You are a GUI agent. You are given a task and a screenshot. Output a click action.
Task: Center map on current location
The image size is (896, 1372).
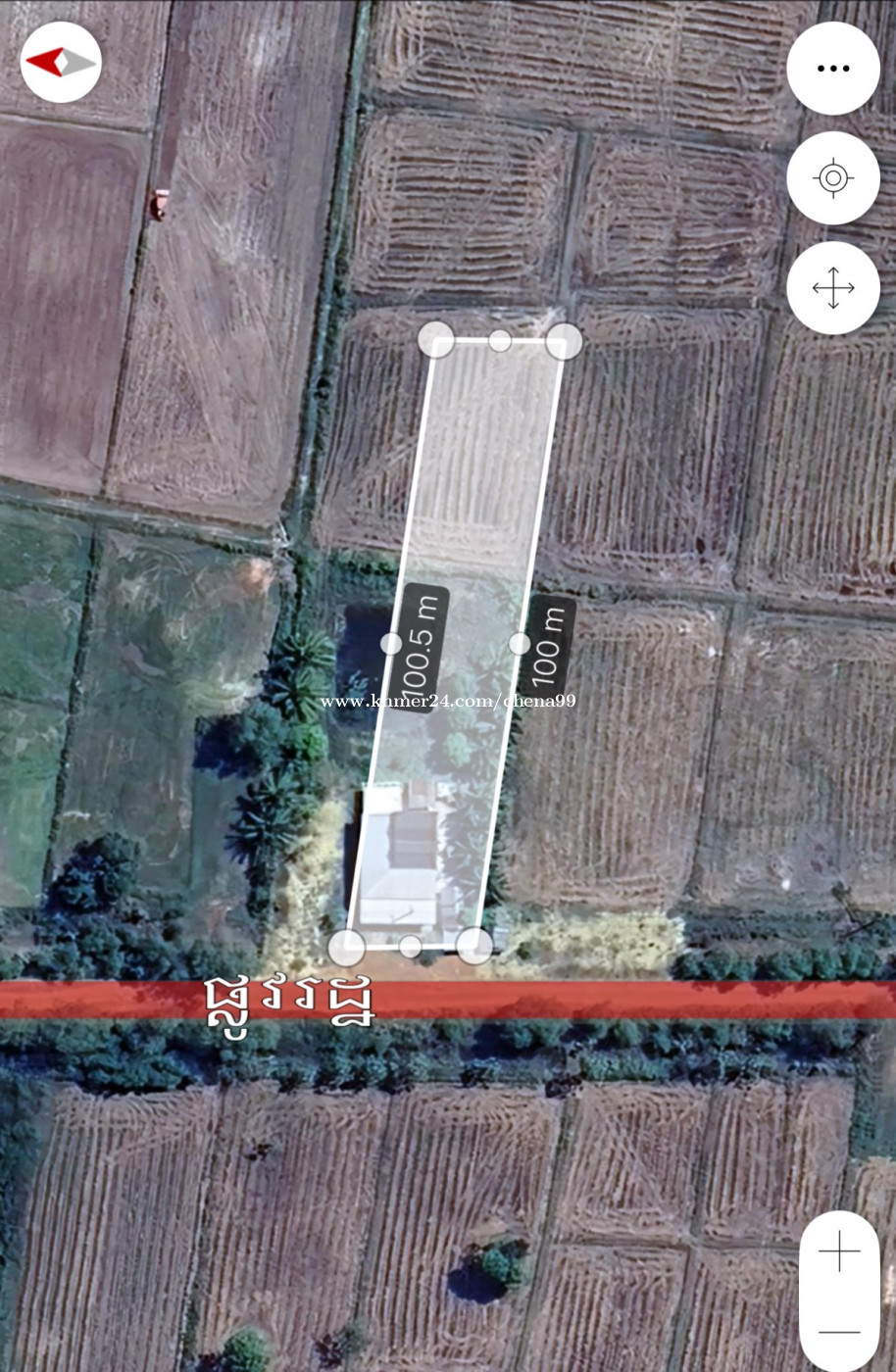pyautogui.click(x=832, y=178)
